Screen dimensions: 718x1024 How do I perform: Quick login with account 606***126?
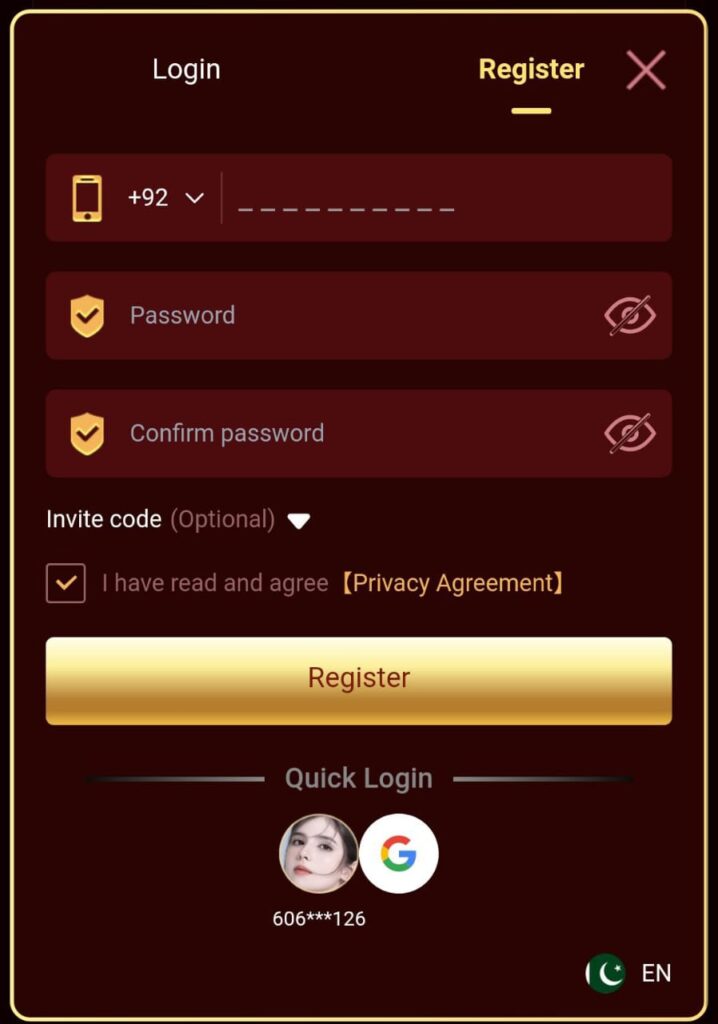[318, 853]
